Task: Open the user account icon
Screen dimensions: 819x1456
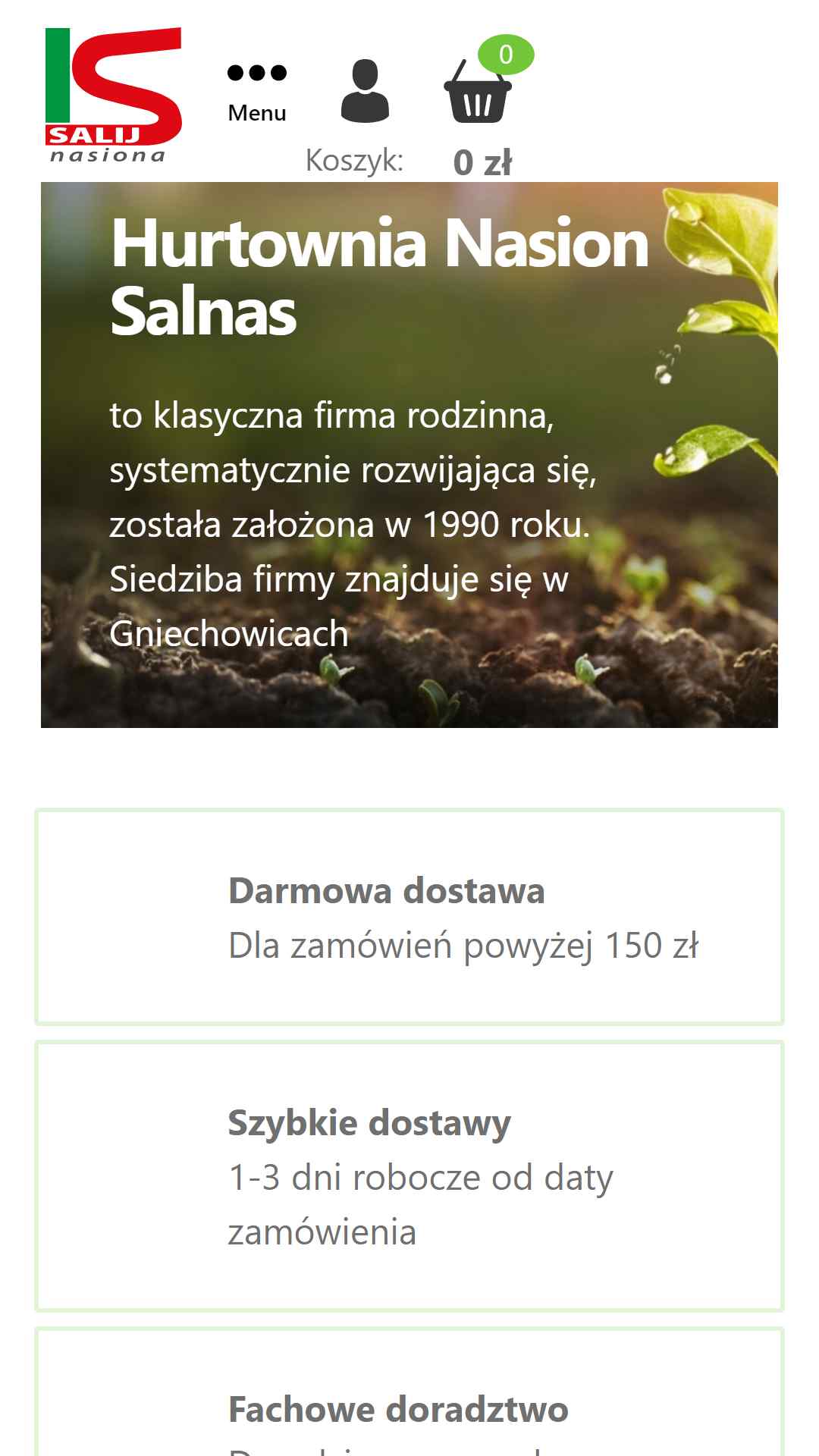Action: point(365,91)
